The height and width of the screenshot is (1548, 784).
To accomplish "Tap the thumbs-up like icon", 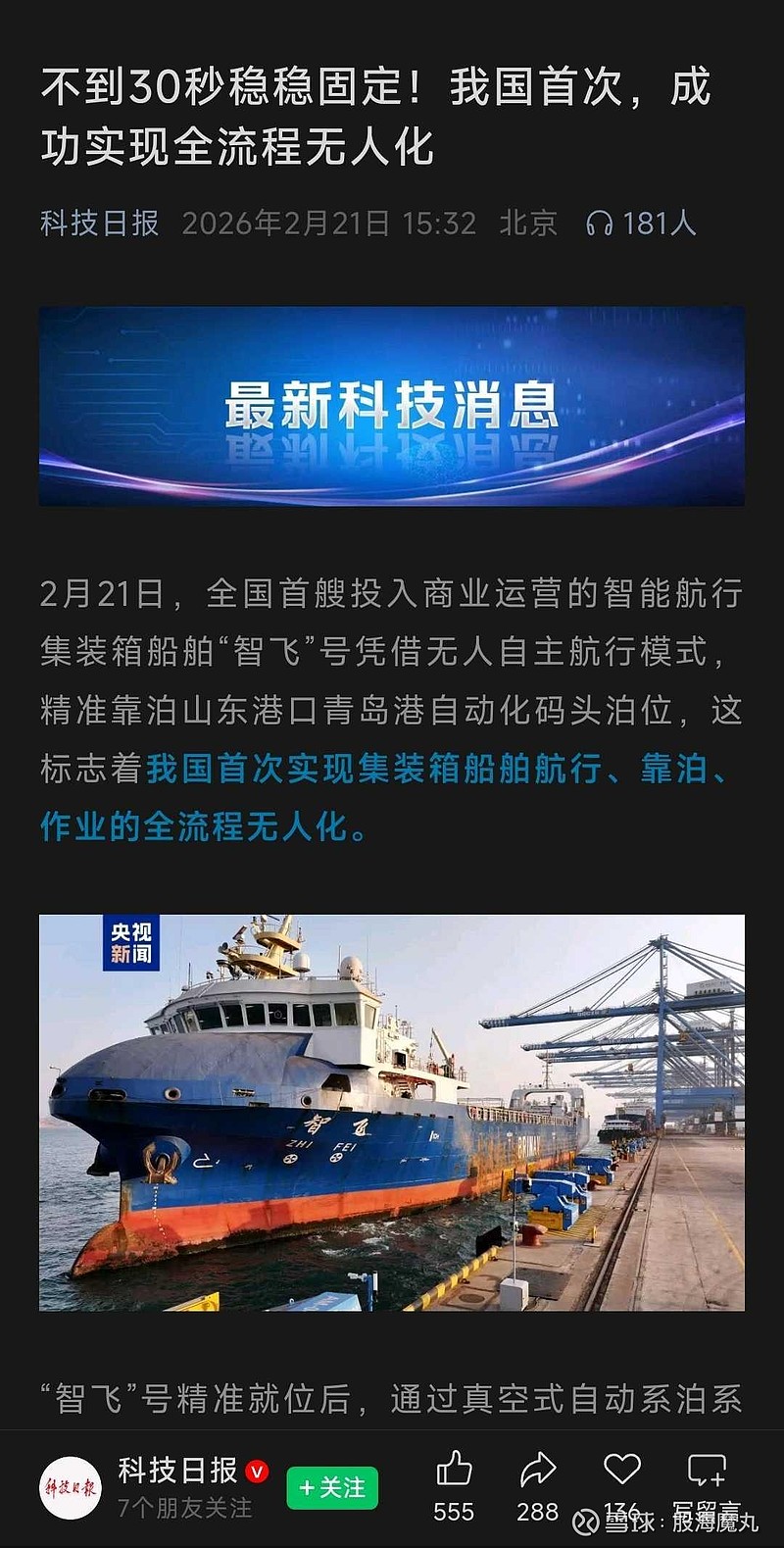I will tap(454, 1466).
